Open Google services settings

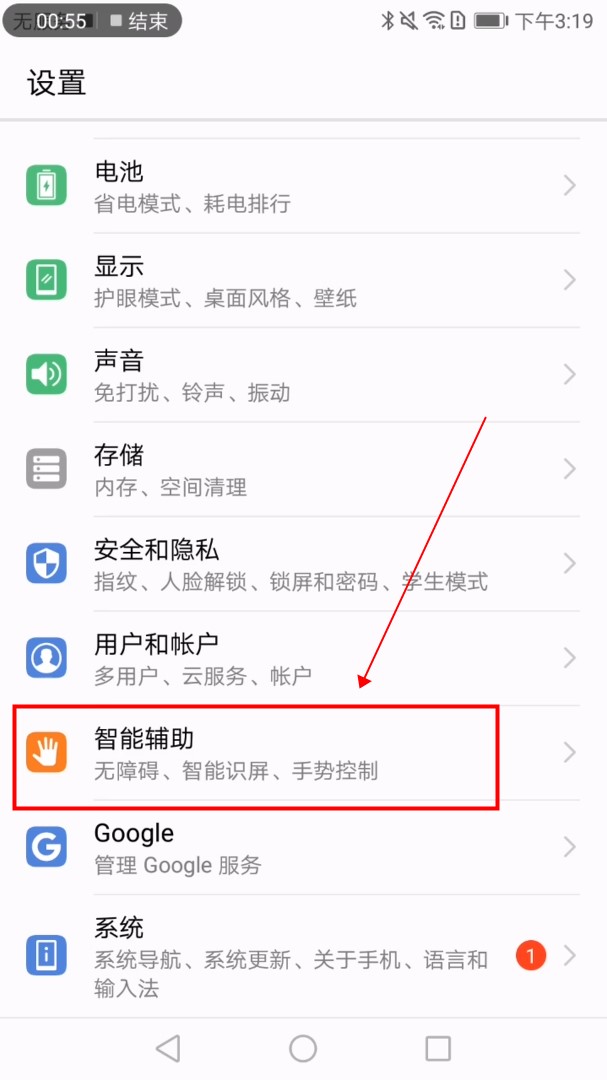pyautogui.click(x=300, y=847)
